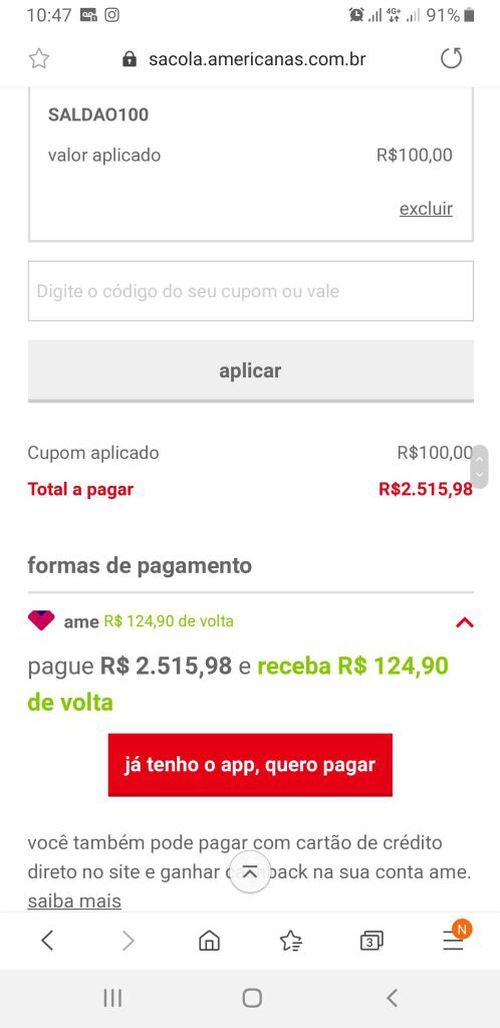500x1028 pixels.
Task: Go to the phone's home screen
Action: point(252,998)
